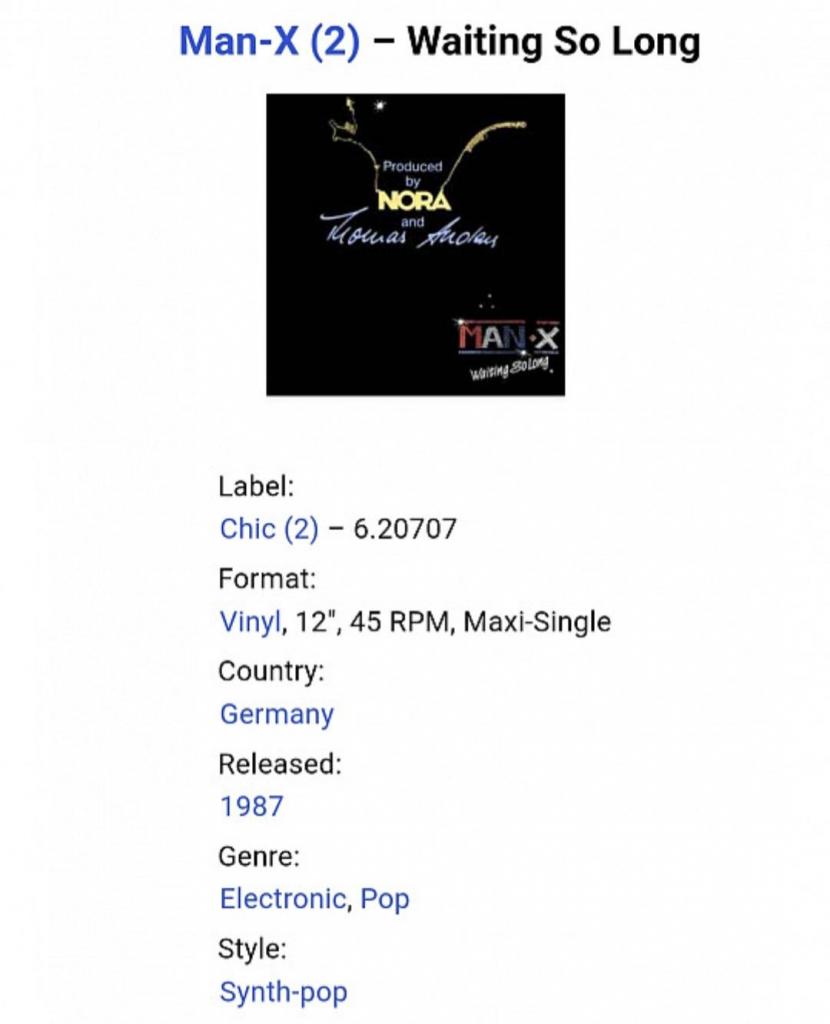Viewport: 830px width, 1024px height.
Task: Open the Man-X (2) artist link
Action: (x=269, y=42)
